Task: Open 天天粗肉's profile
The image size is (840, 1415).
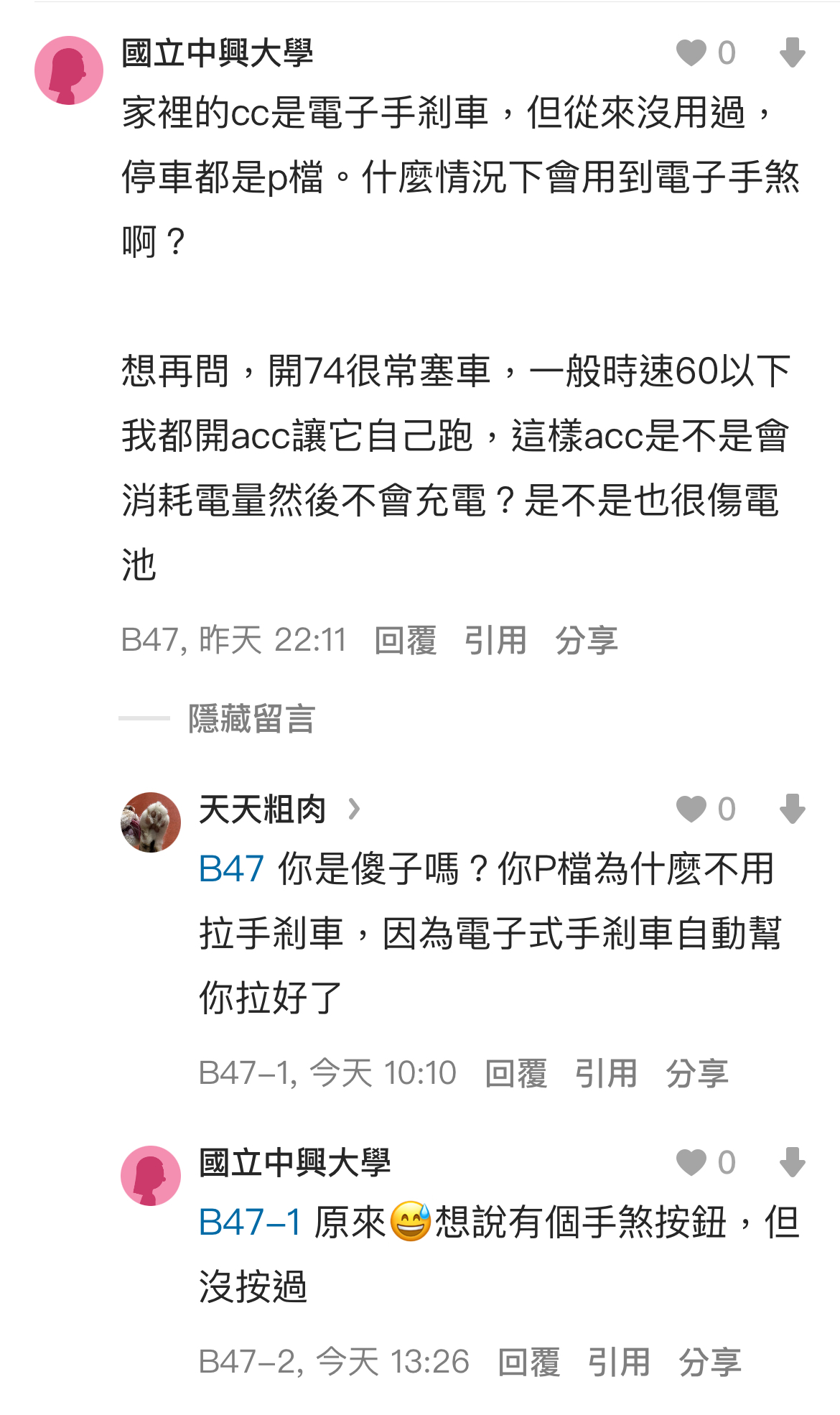Action: 263,809
